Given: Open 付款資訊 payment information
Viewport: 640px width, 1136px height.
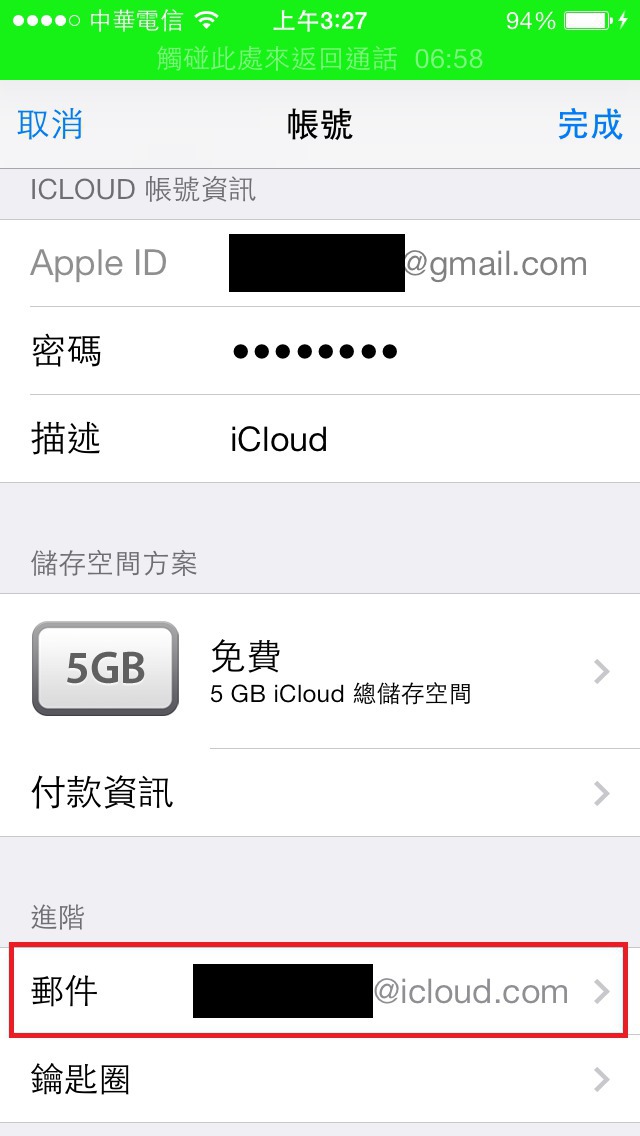Looking at the screenshot, I should point(320,793).
